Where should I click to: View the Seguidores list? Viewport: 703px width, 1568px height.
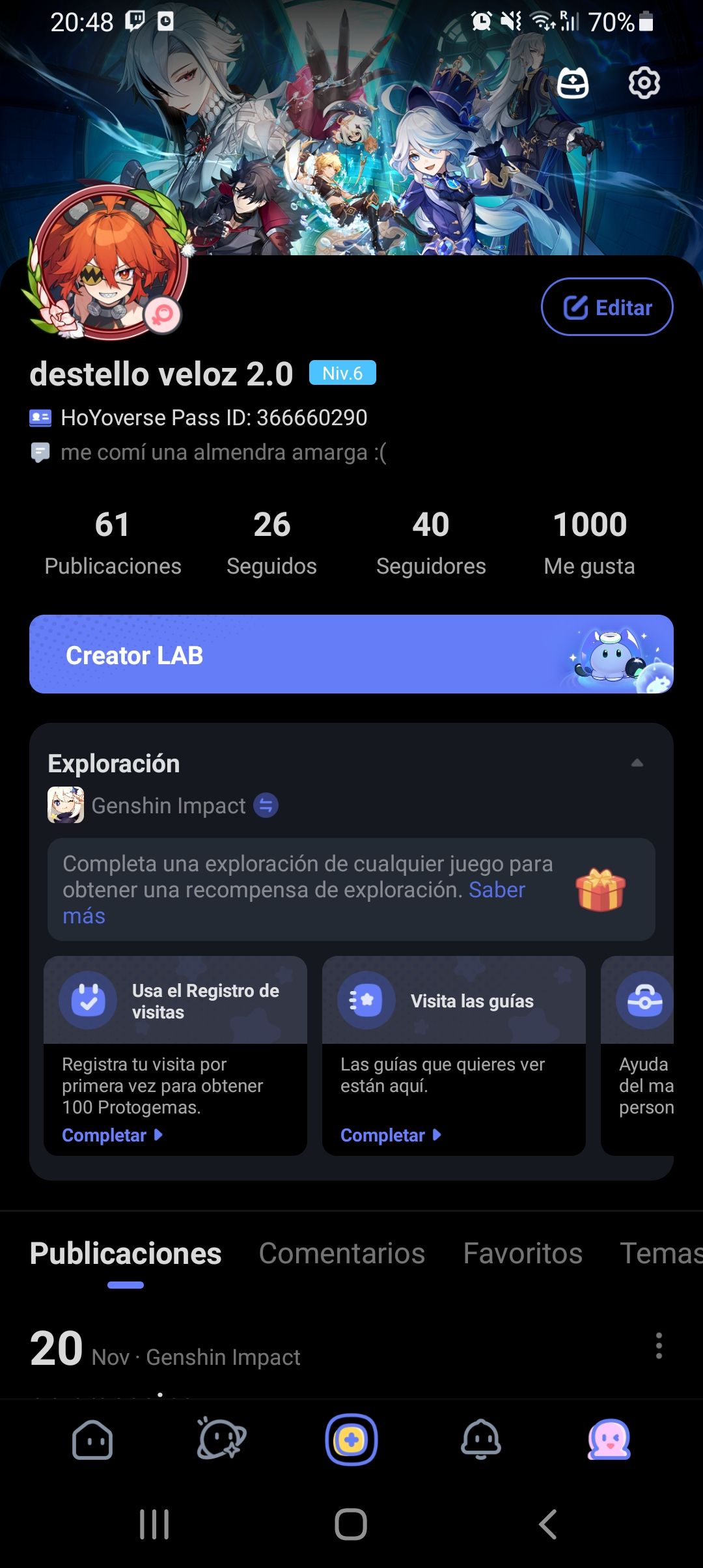430,542
